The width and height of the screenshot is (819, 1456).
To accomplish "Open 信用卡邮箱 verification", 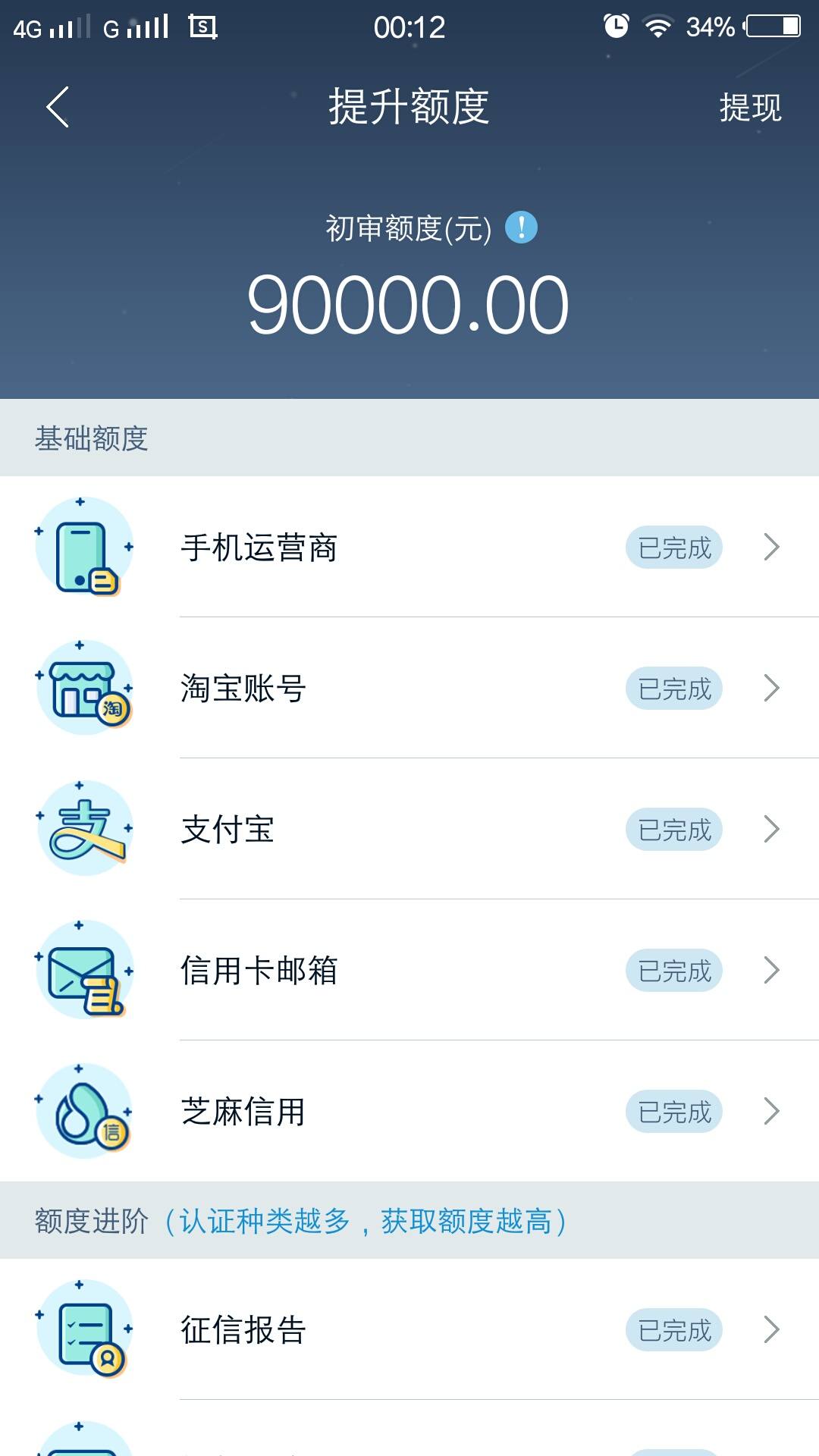I will click(x=409, y=970).
